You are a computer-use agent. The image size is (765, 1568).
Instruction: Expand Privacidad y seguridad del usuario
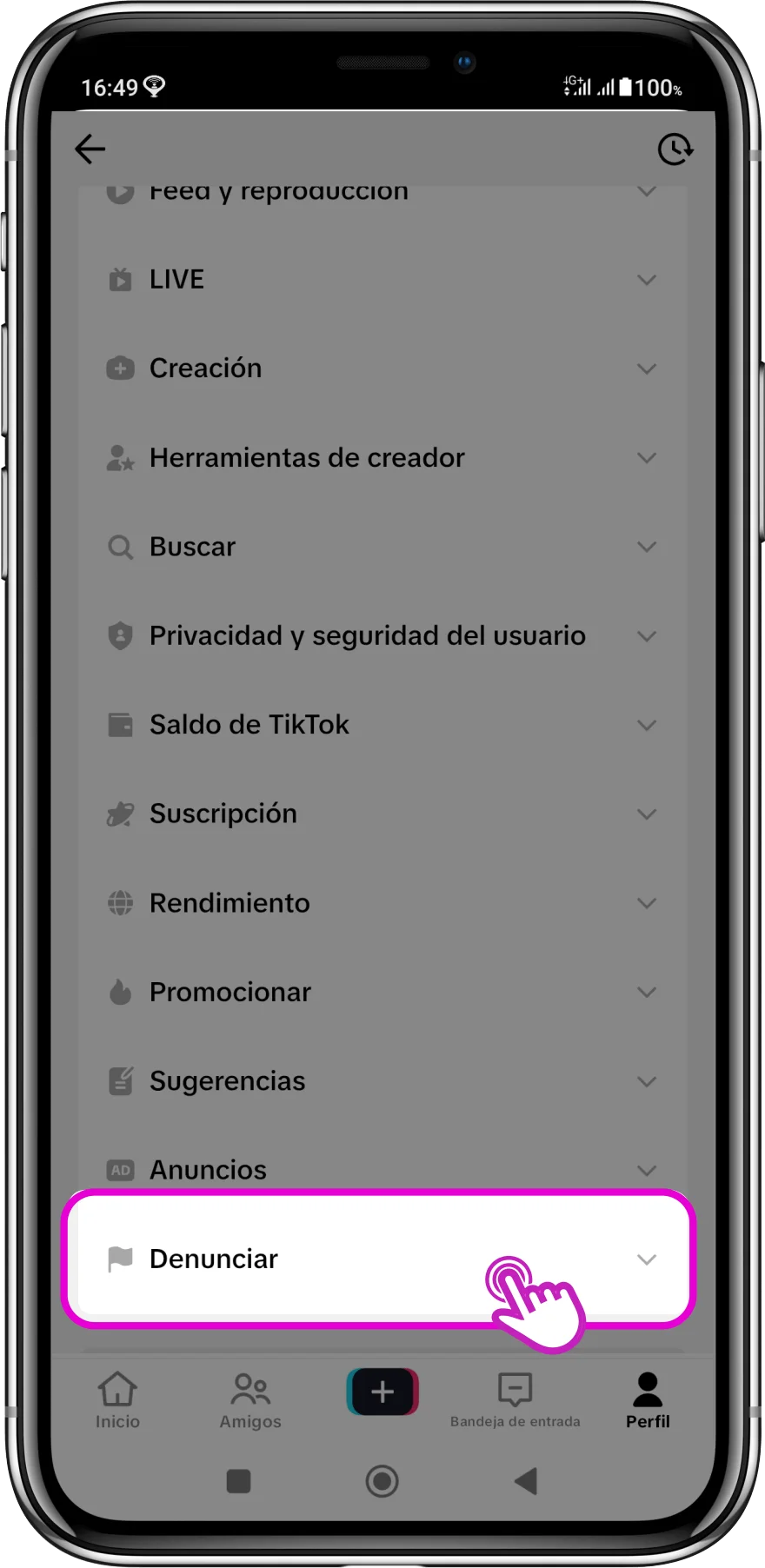click(x=382, y=636)
